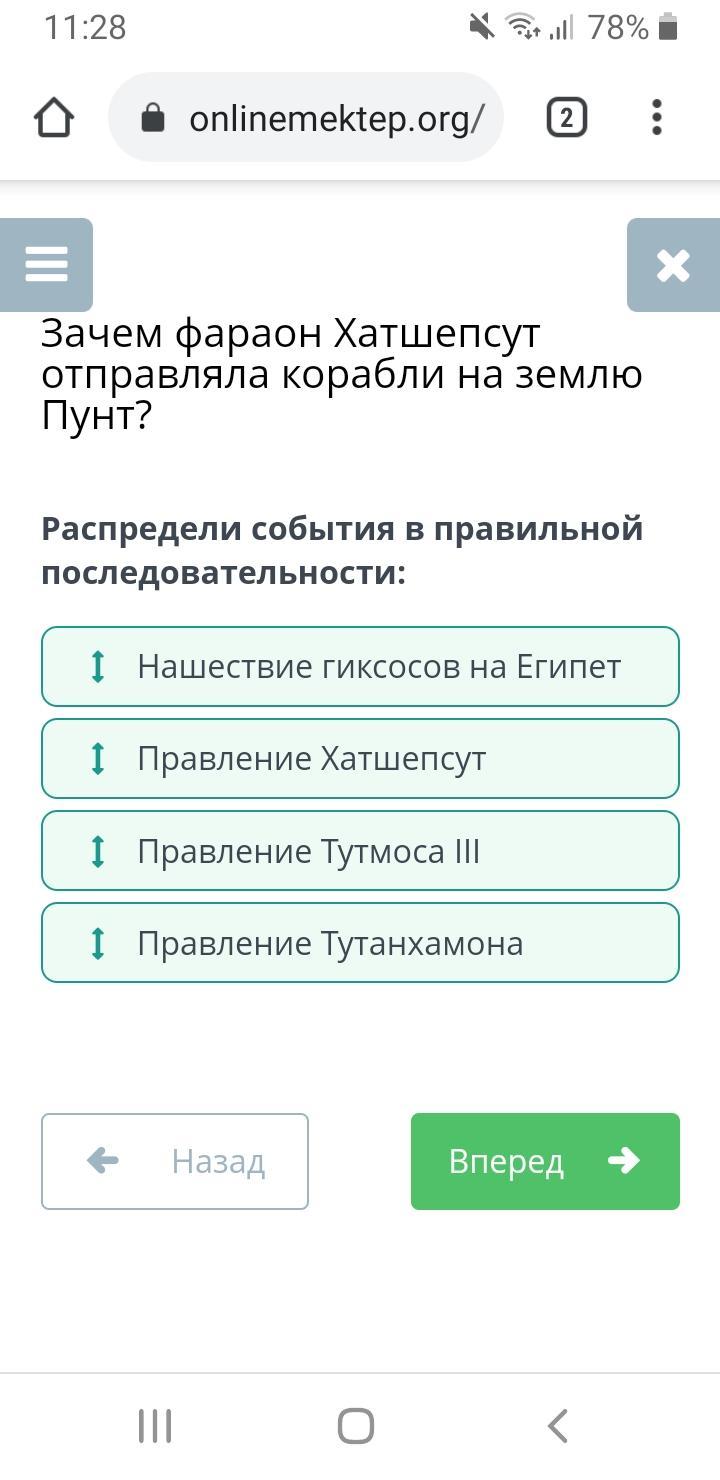Image resolution: width=720 pixels, height=1480 pixels.
Task: Go back with the Назад button
Action: (175, 1161)
